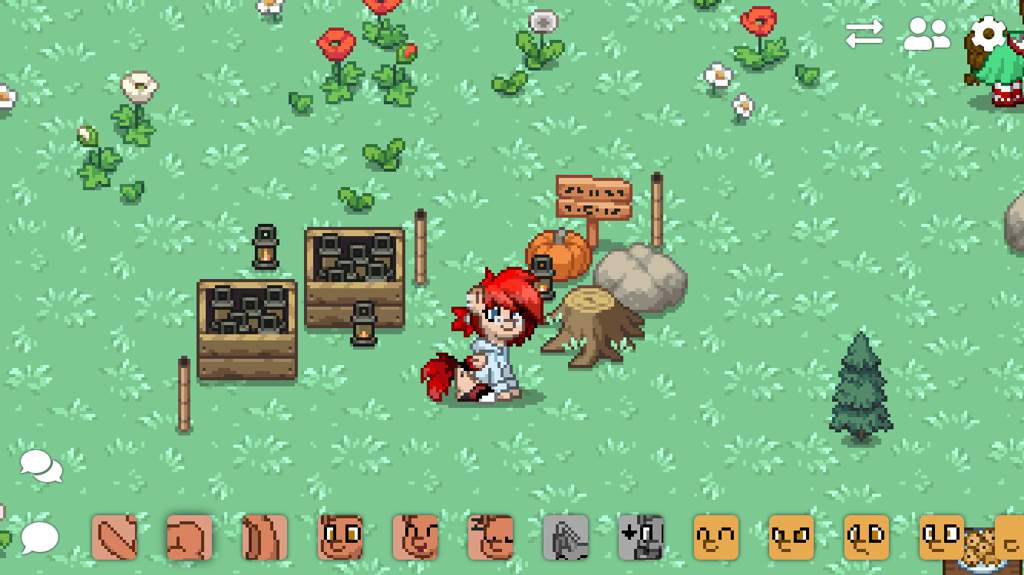Select the third yellow face expression
1024x575 pixels.
[866, 537]
